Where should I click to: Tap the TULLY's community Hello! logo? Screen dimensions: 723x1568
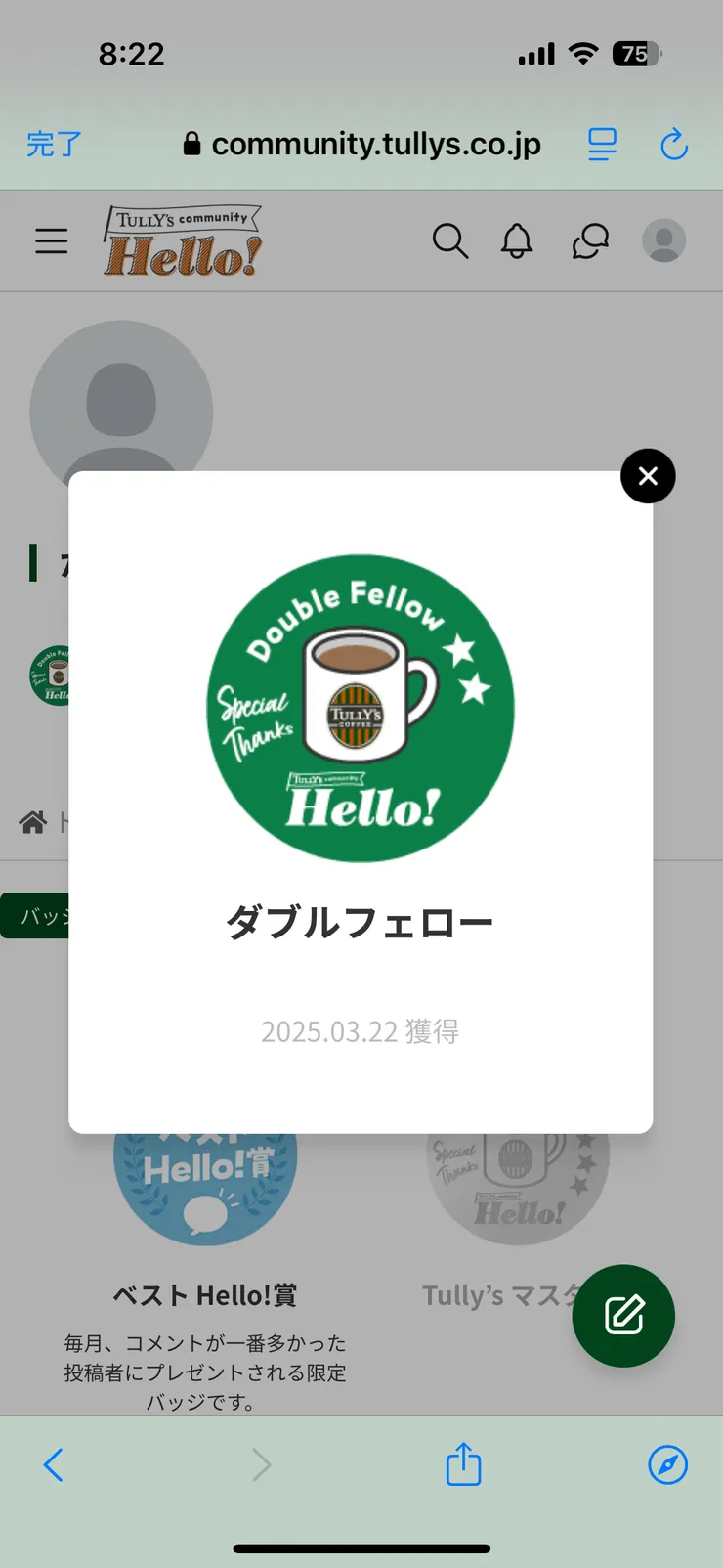pos(181,240)
